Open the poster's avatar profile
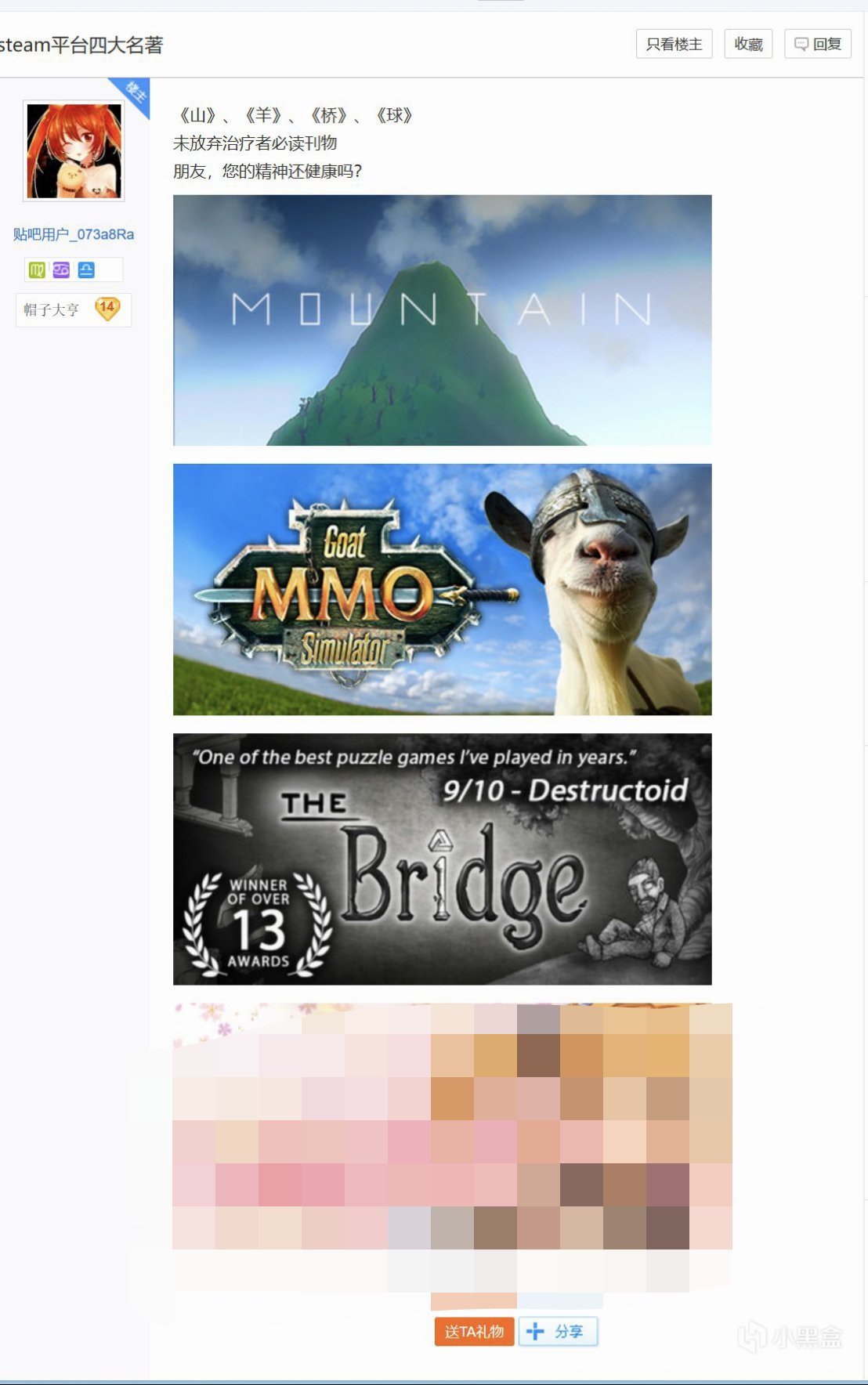This screenshot has height=1385, width=868. coord(74,150)
